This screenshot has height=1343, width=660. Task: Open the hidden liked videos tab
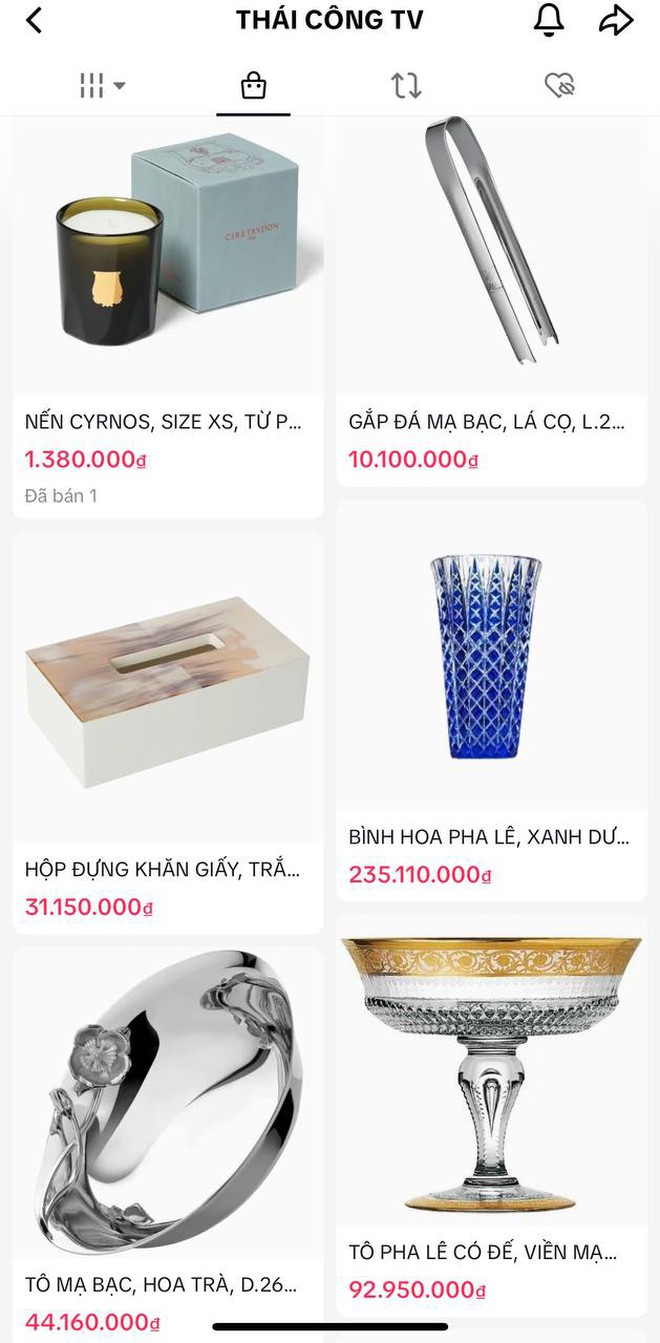[x=560, y=86]
